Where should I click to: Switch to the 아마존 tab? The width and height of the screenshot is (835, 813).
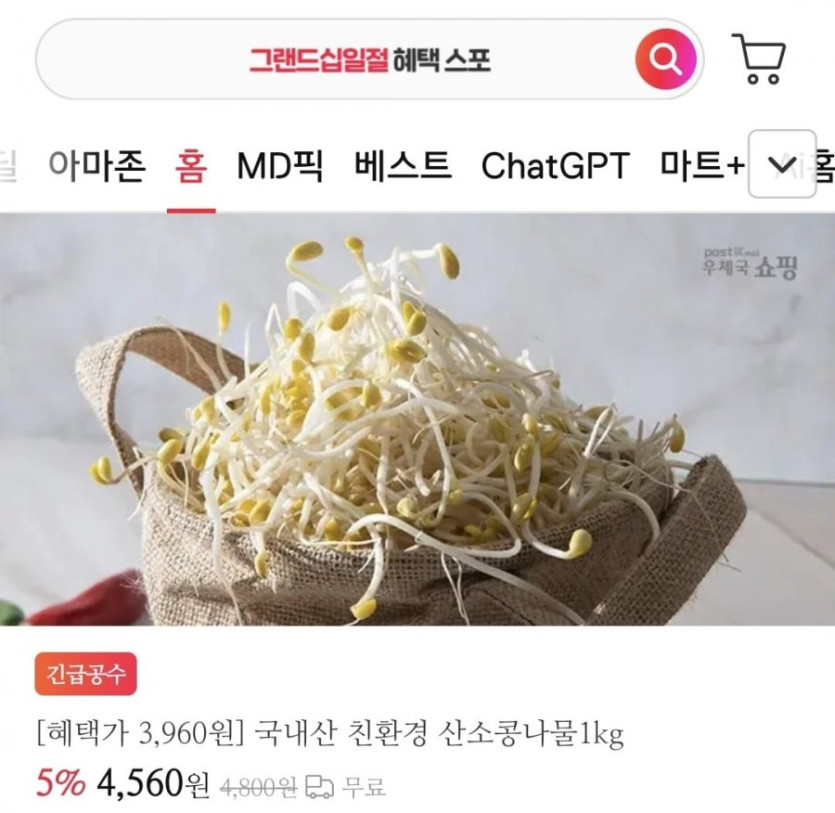pos(97,165)
